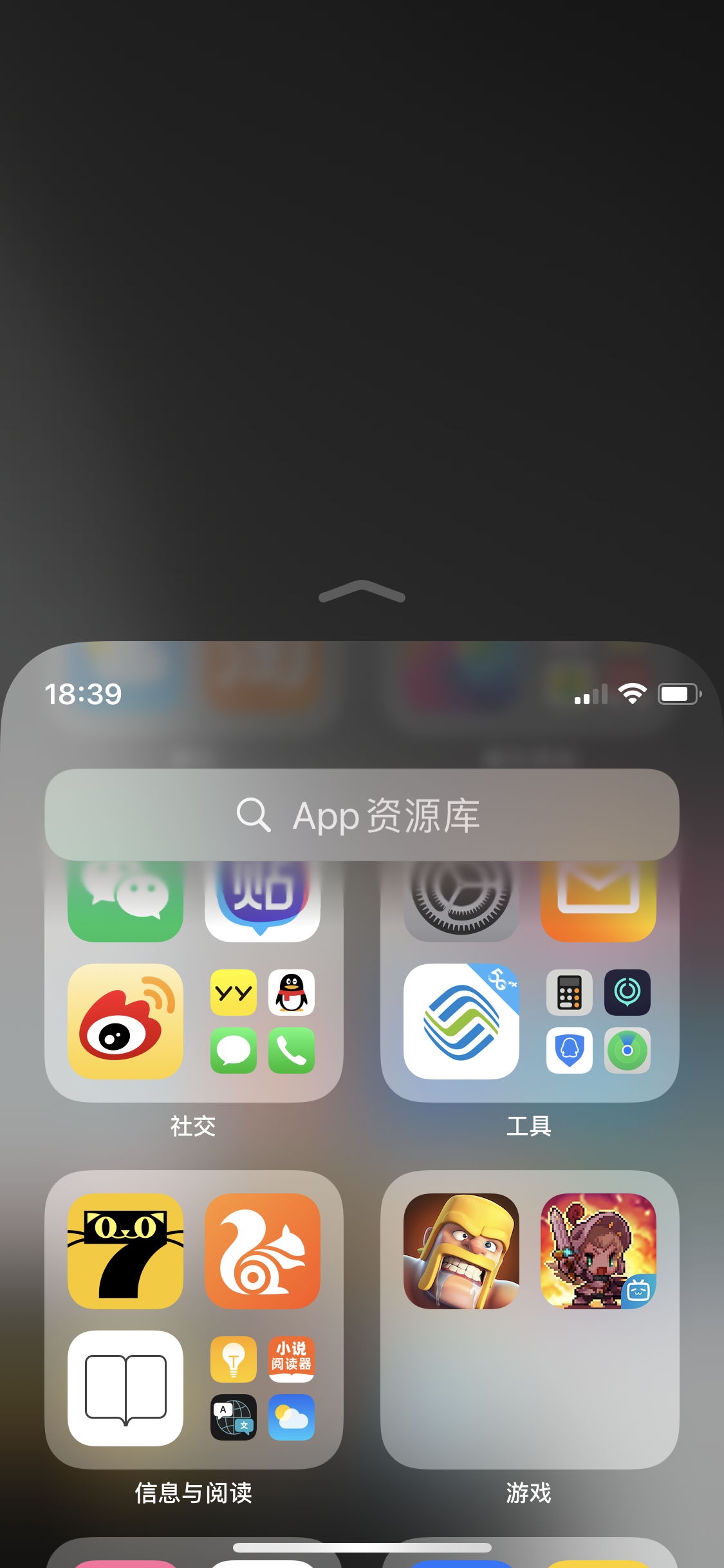This screenshot has width=724, height=1568.
Task: Tap the App资源库 search field
Action: pos(362,815)
